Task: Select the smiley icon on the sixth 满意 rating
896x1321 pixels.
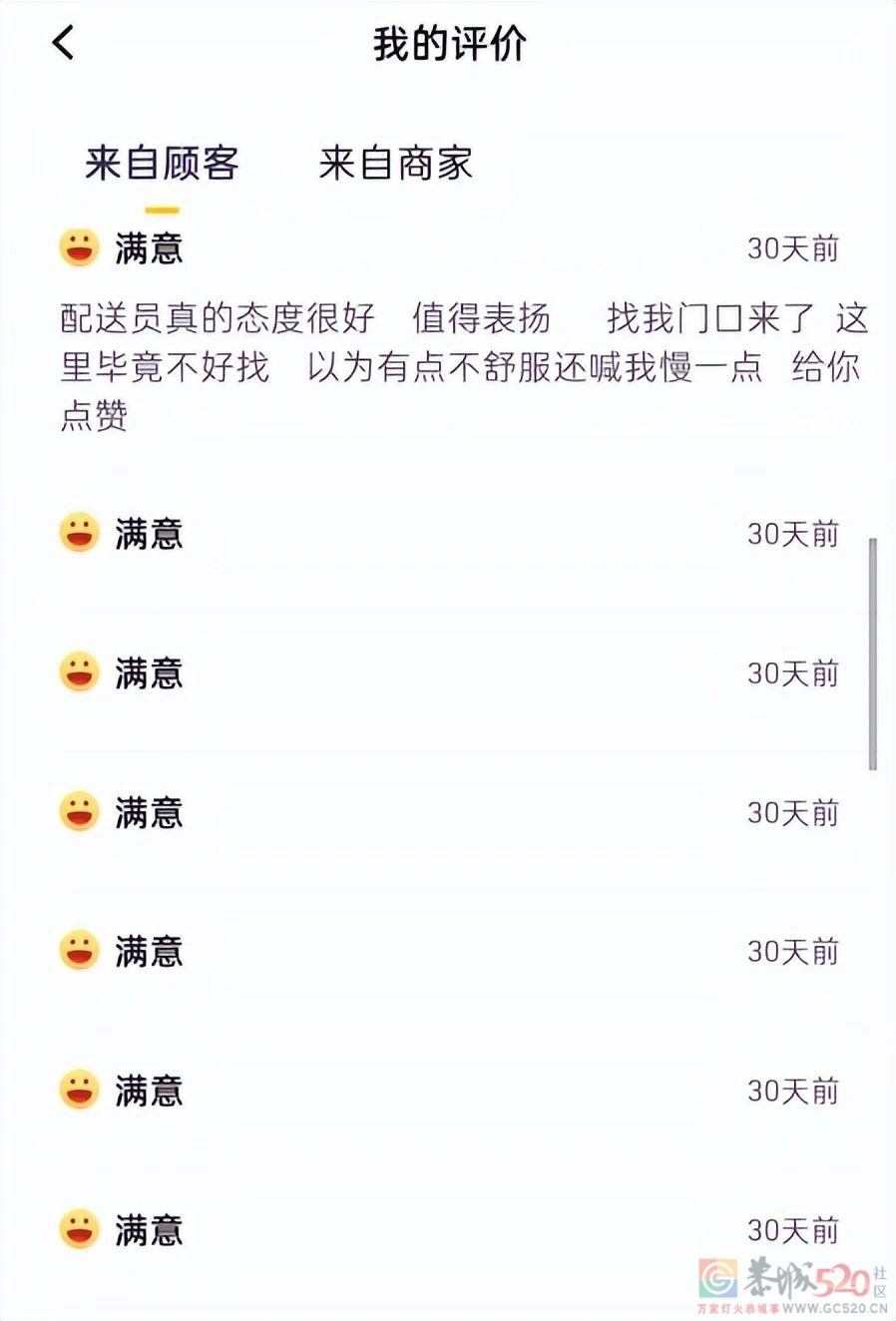Action: (x=80, y=1090)
